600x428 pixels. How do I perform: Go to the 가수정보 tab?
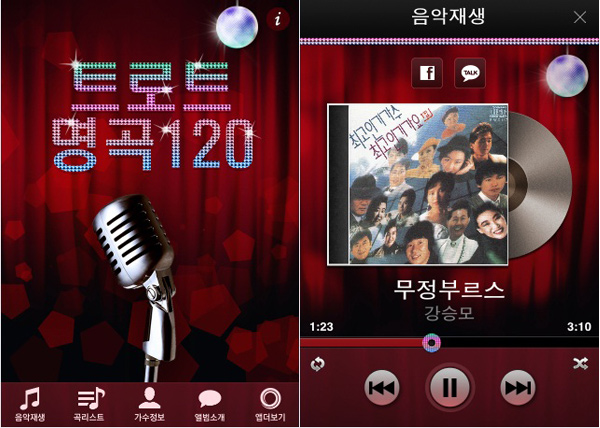(x=150, y=405)
